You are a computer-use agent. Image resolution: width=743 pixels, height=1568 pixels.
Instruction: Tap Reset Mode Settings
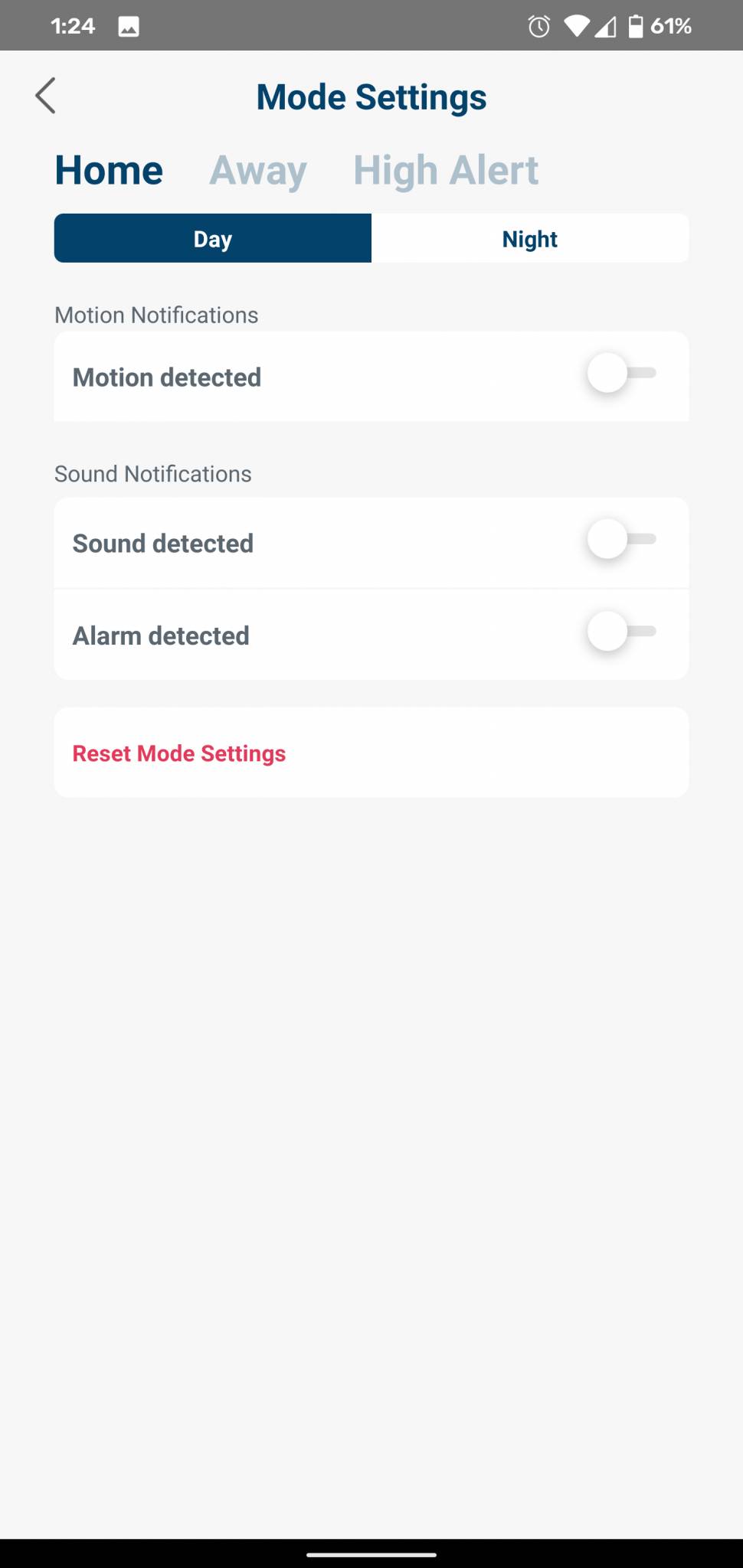coord(179,753)
